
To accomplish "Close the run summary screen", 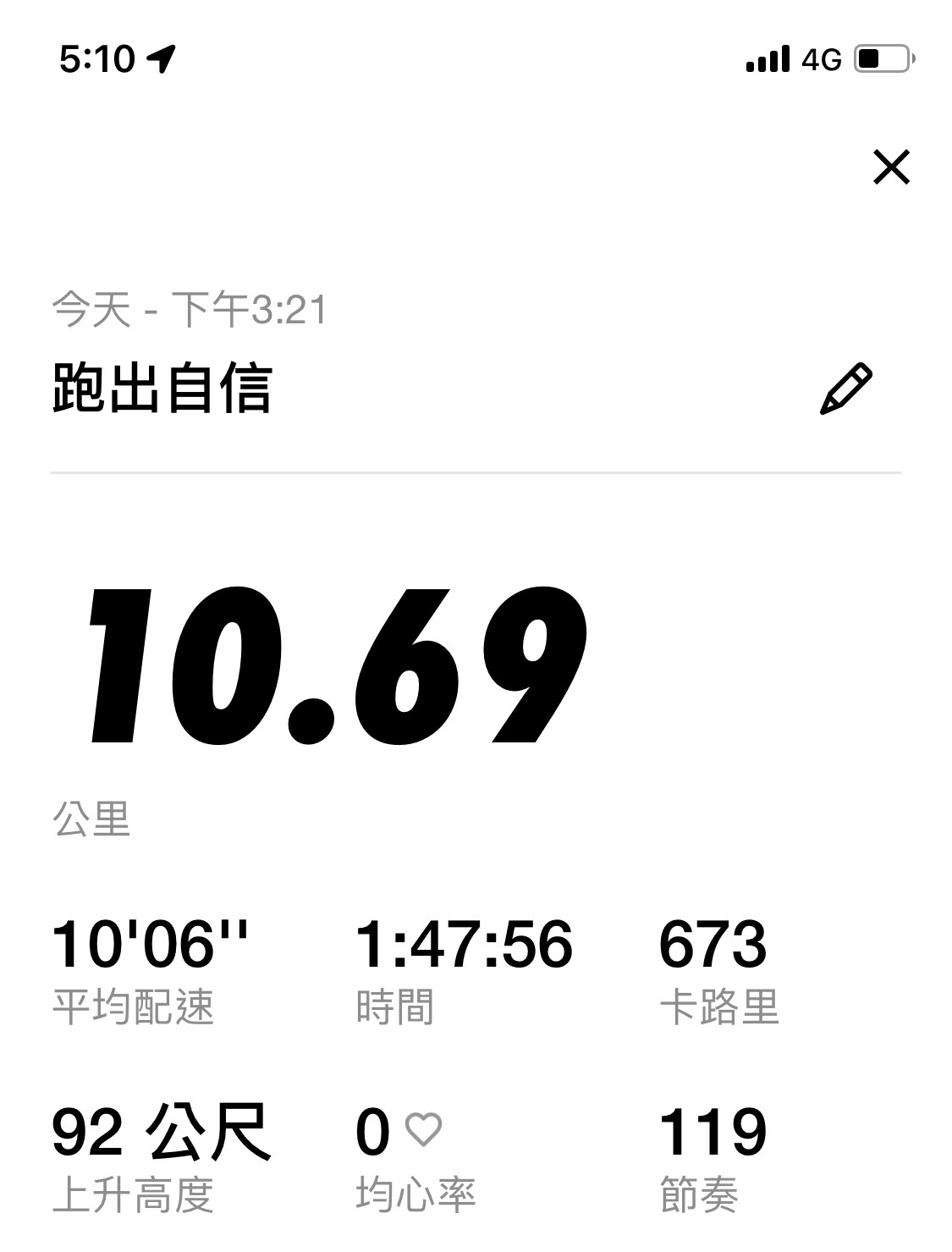I will point(891,167).
